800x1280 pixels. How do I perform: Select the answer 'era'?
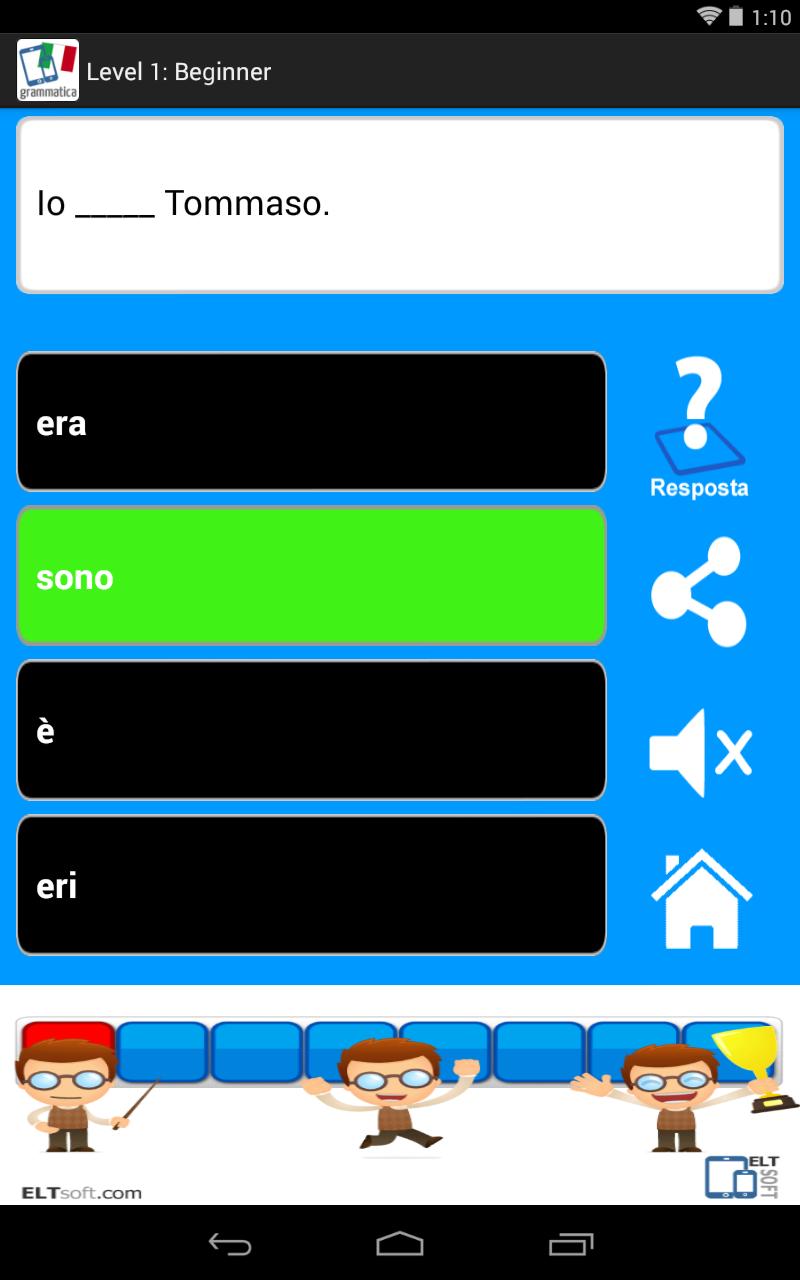(310, 421)
